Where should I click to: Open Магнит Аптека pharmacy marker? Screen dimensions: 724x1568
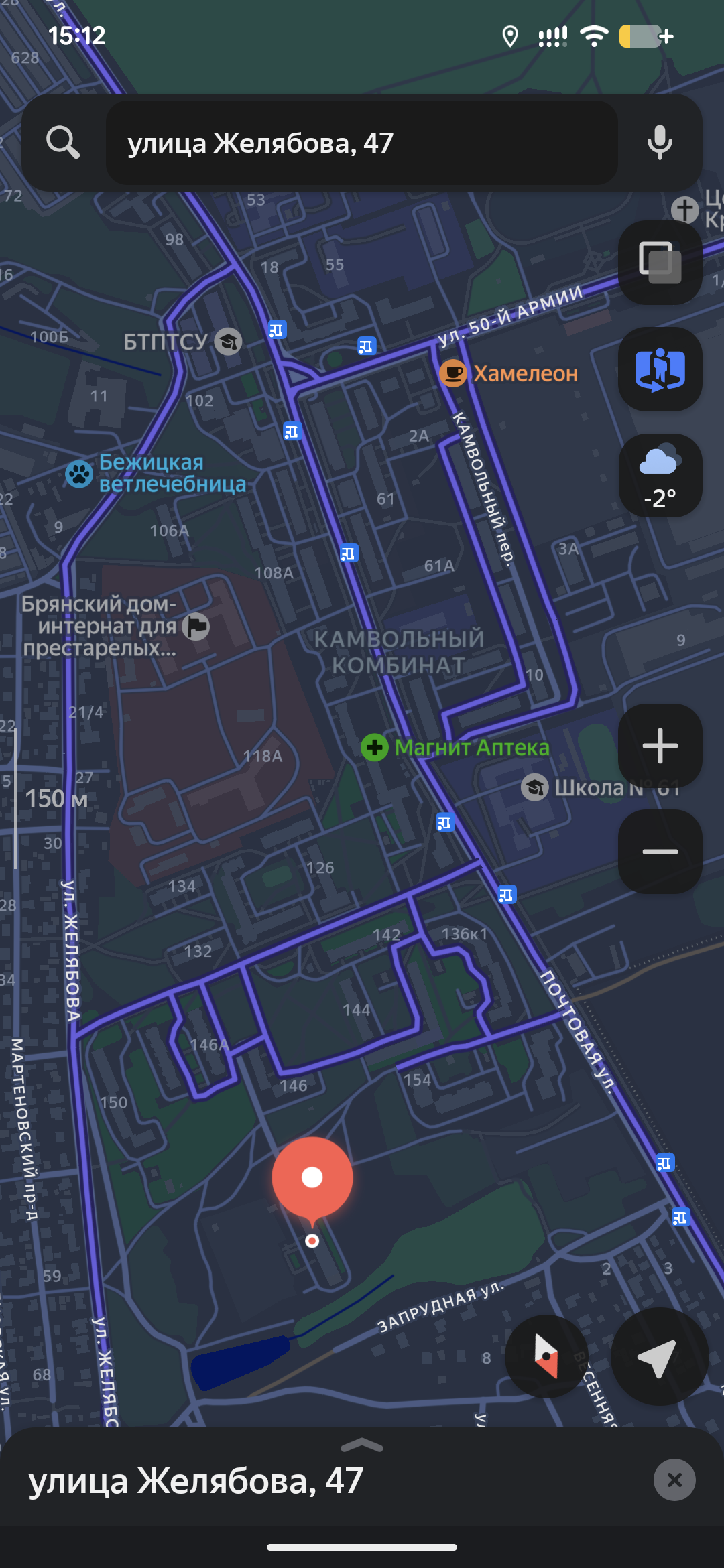(x=375, y=747)
